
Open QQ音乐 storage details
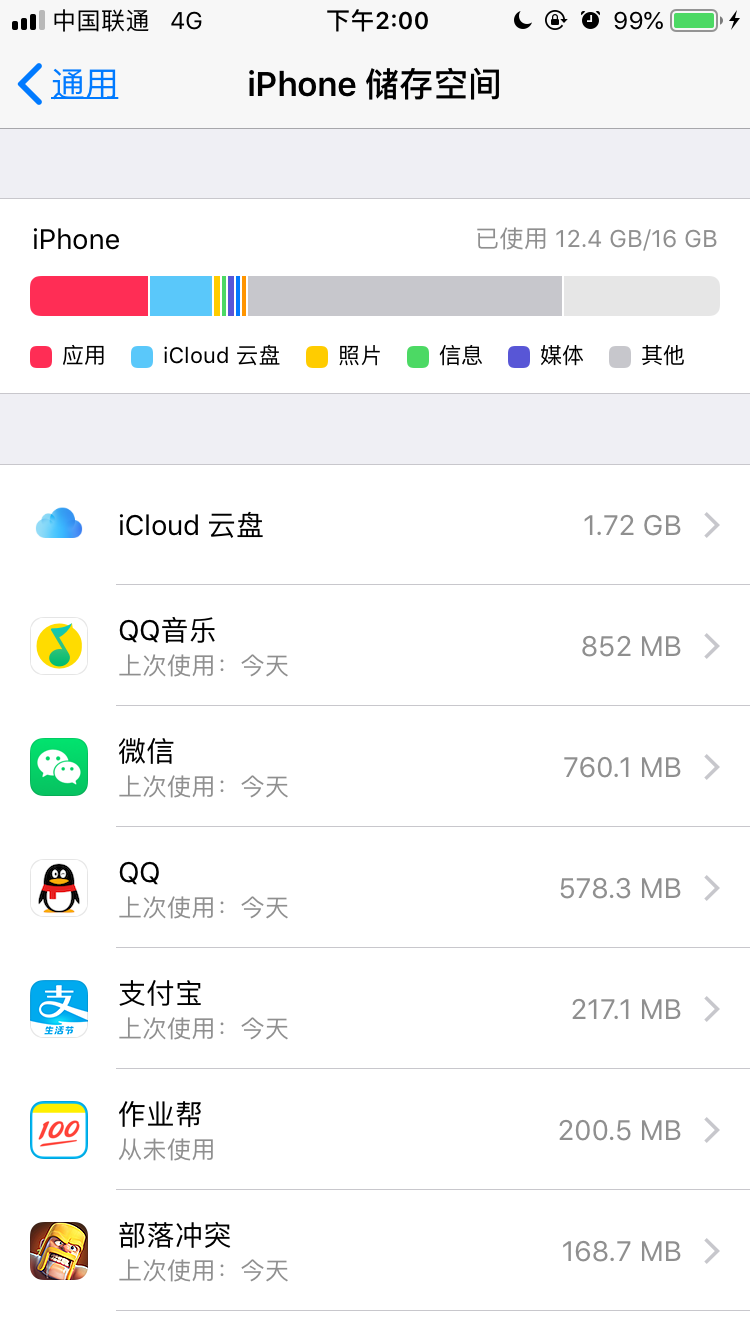click(x=375, y=646)
